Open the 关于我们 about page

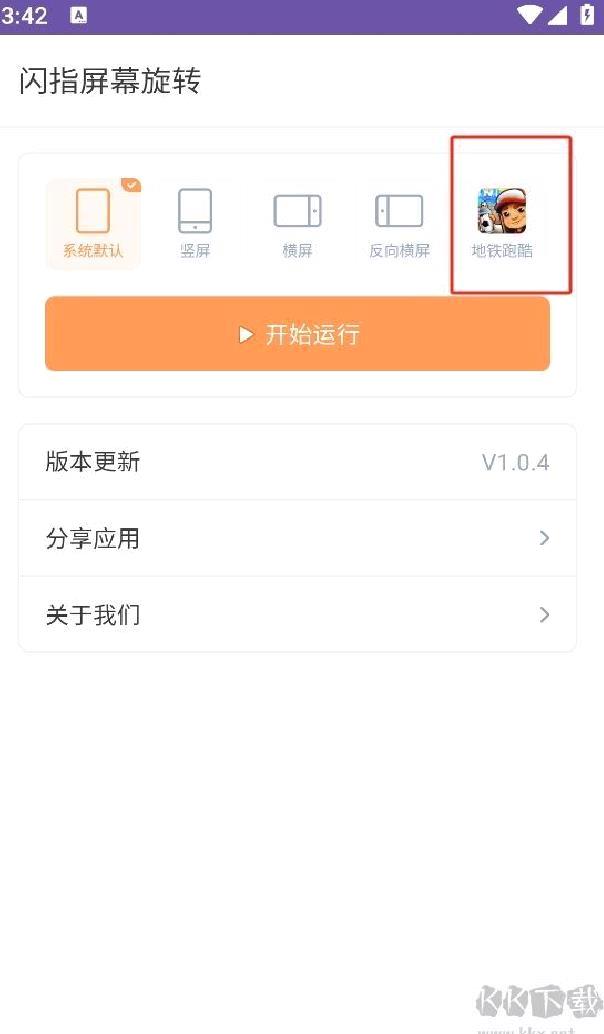297,614
